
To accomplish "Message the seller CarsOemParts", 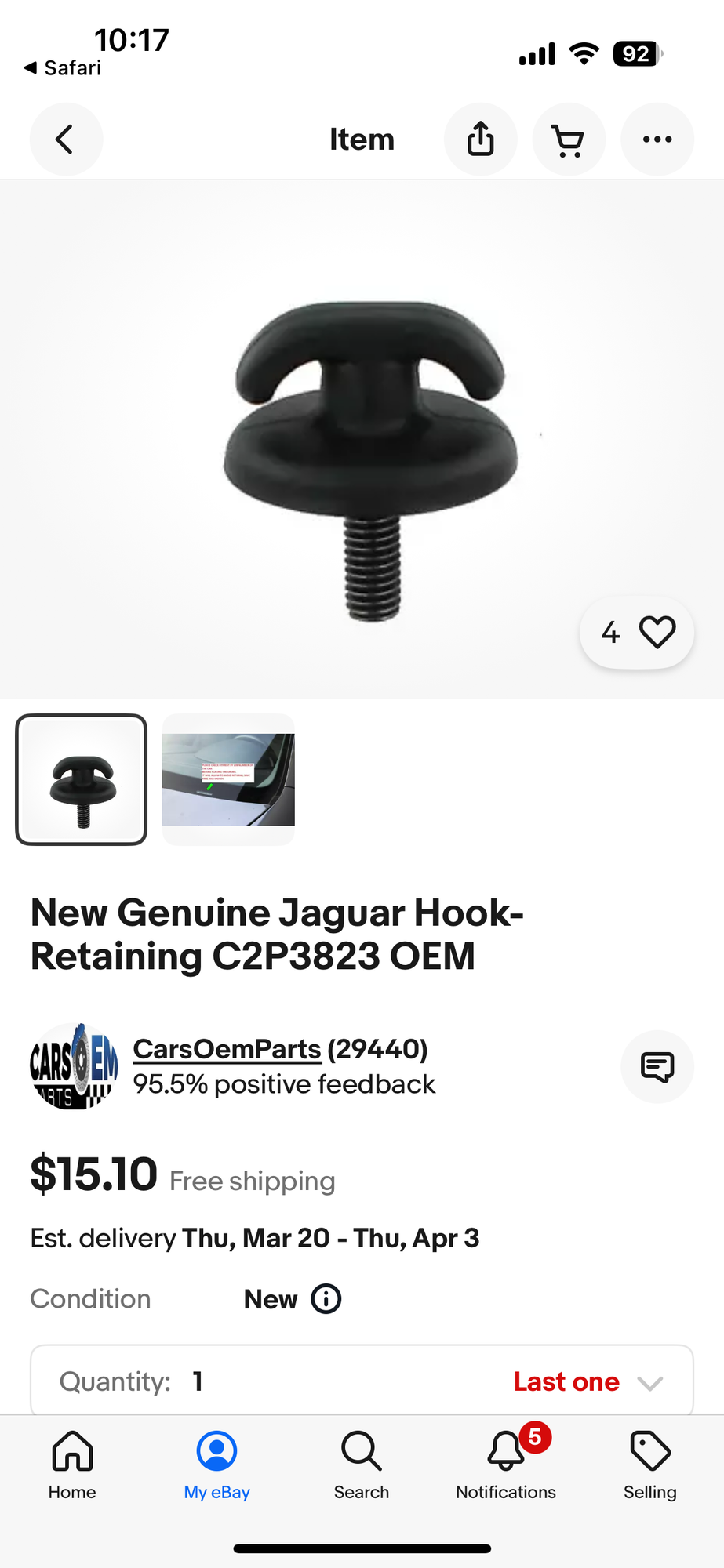I will 657,1066.
